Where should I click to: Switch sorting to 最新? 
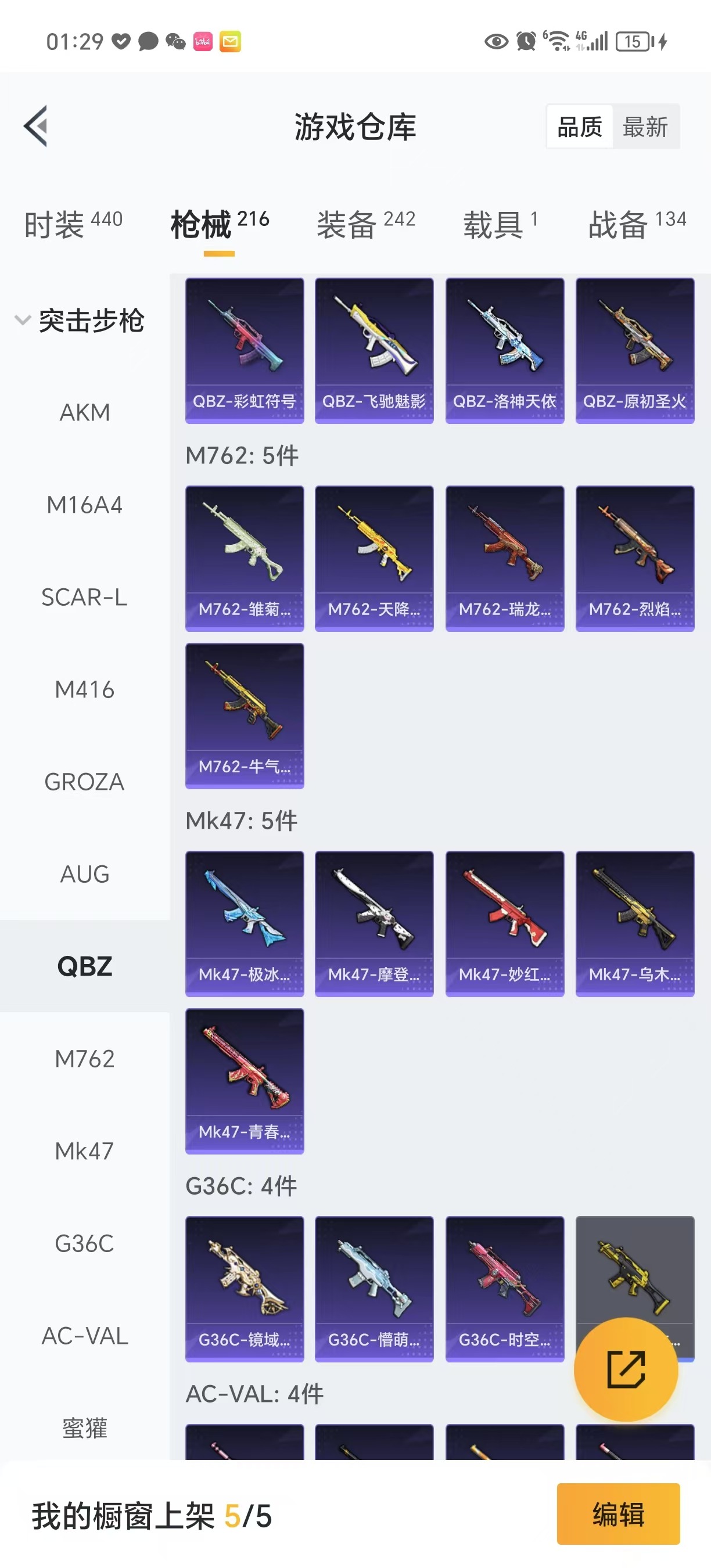[645, 127]
